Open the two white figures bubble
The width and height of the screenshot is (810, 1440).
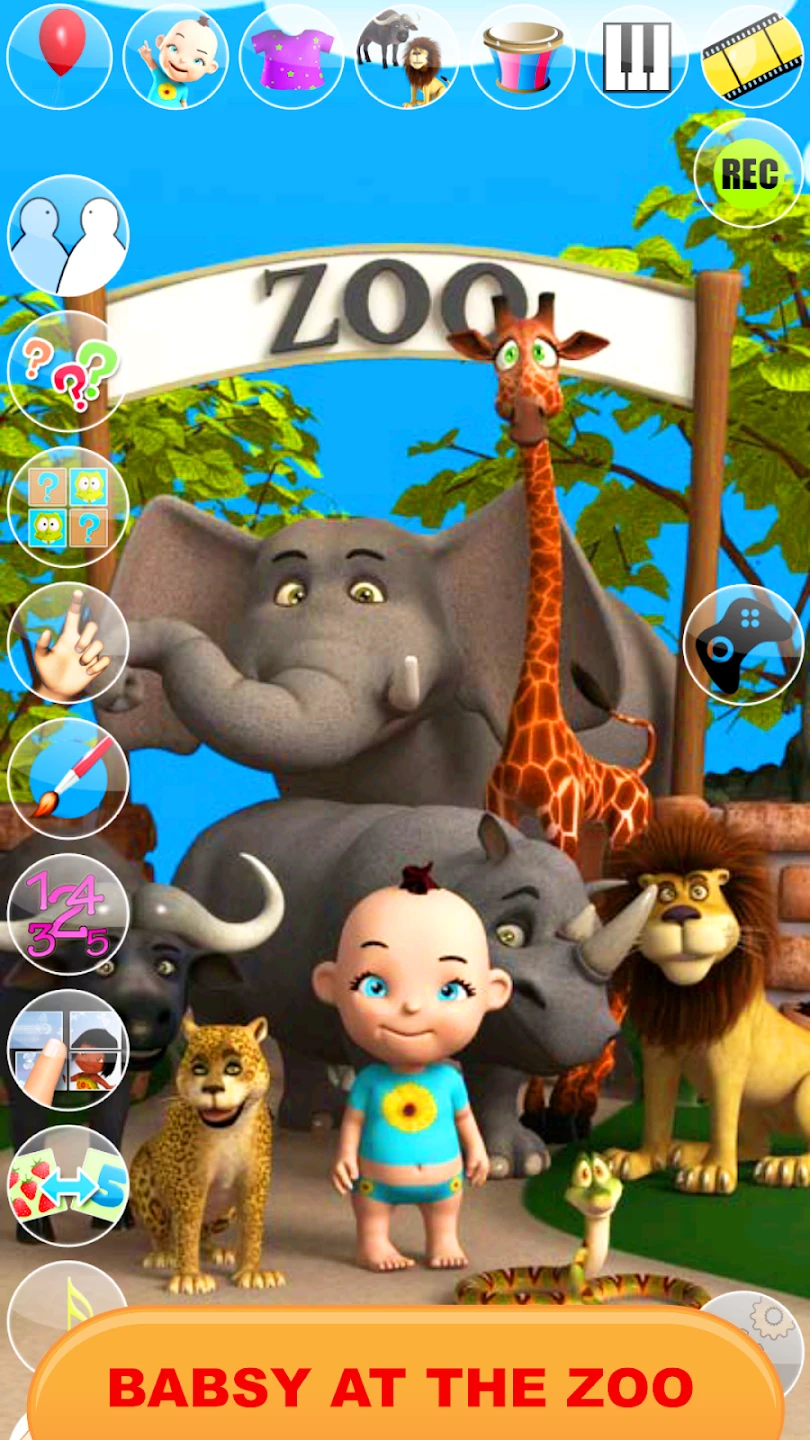[68, 236]
